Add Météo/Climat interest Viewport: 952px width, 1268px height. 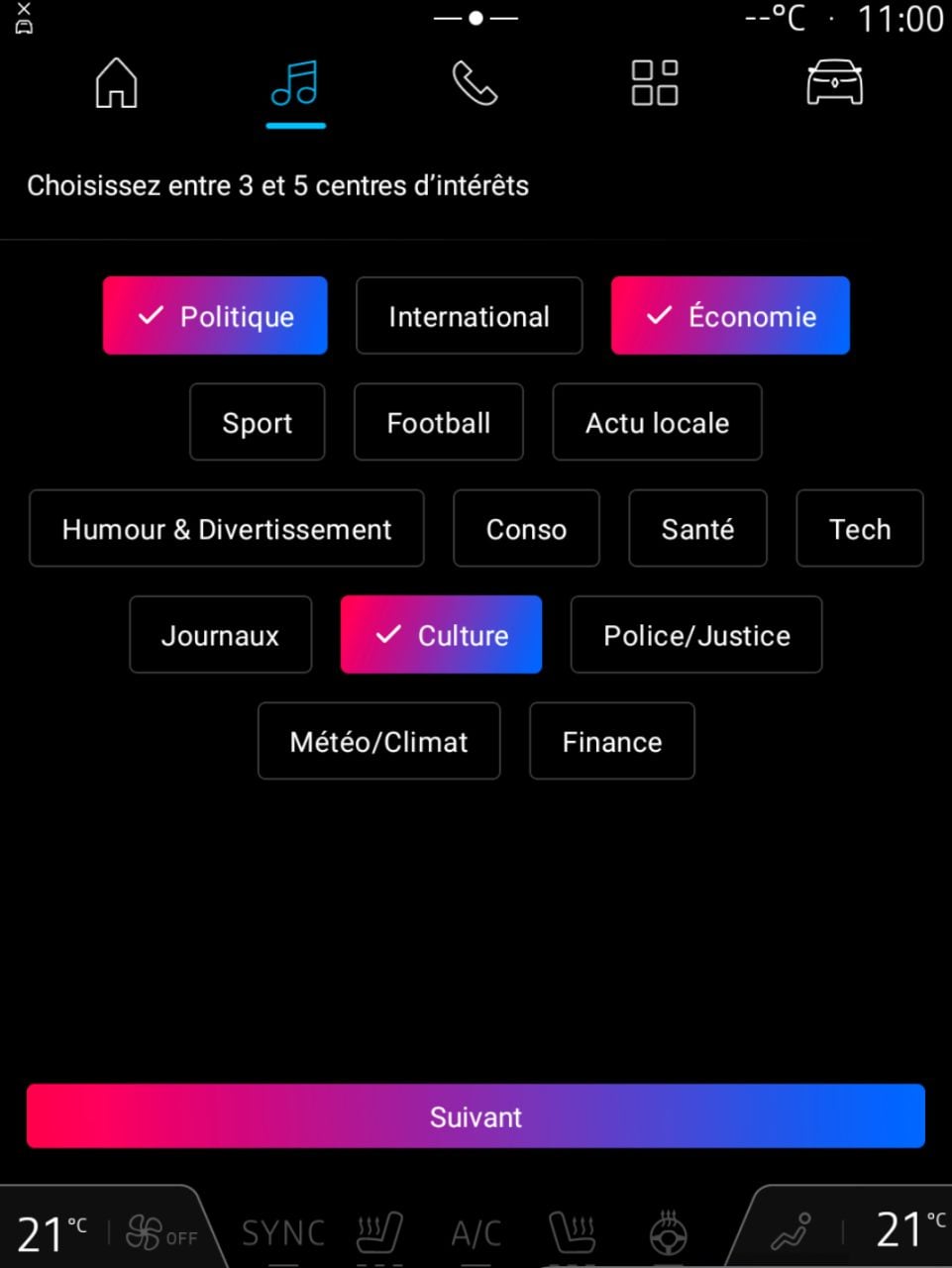pos(378,742)
